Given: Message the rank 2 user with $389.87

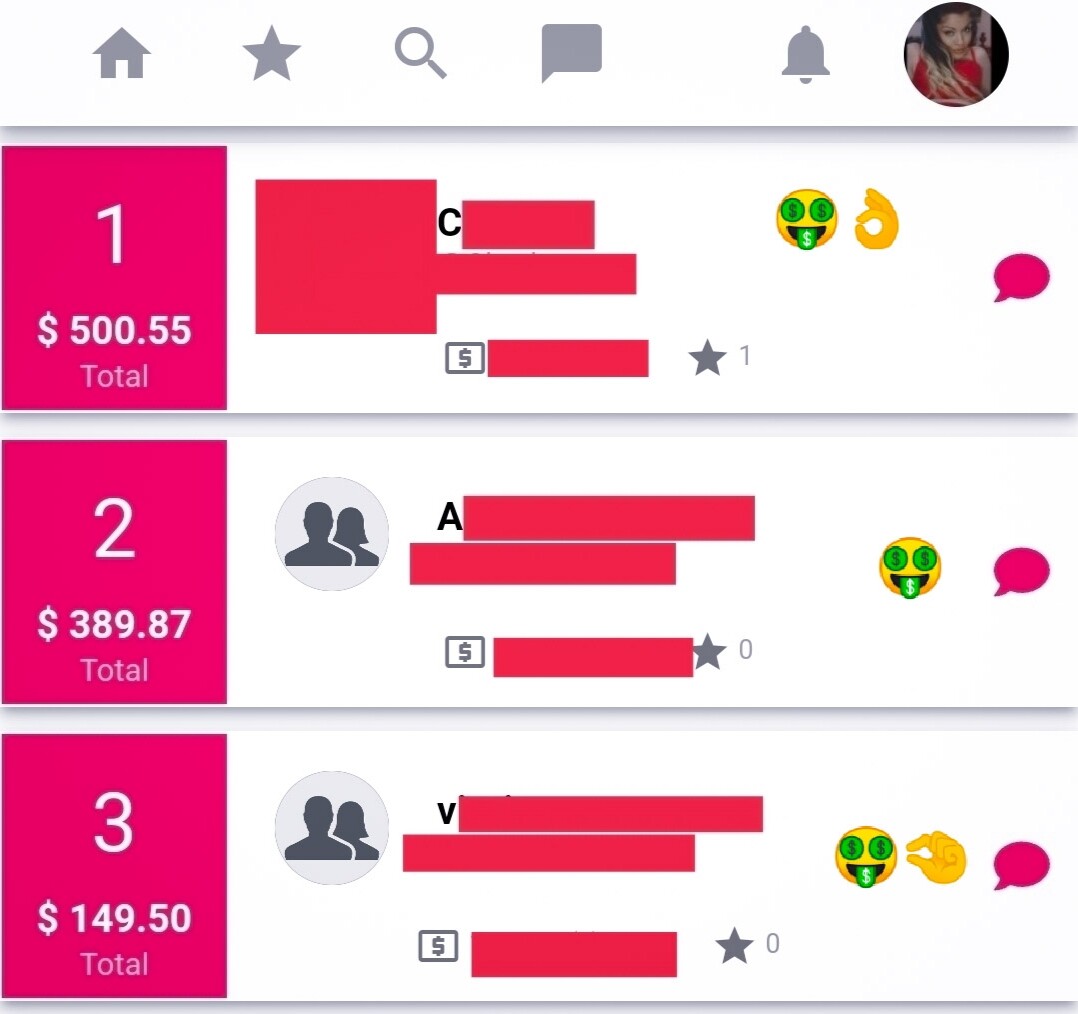Looking at the screenshot, I should coord(1020,571).
